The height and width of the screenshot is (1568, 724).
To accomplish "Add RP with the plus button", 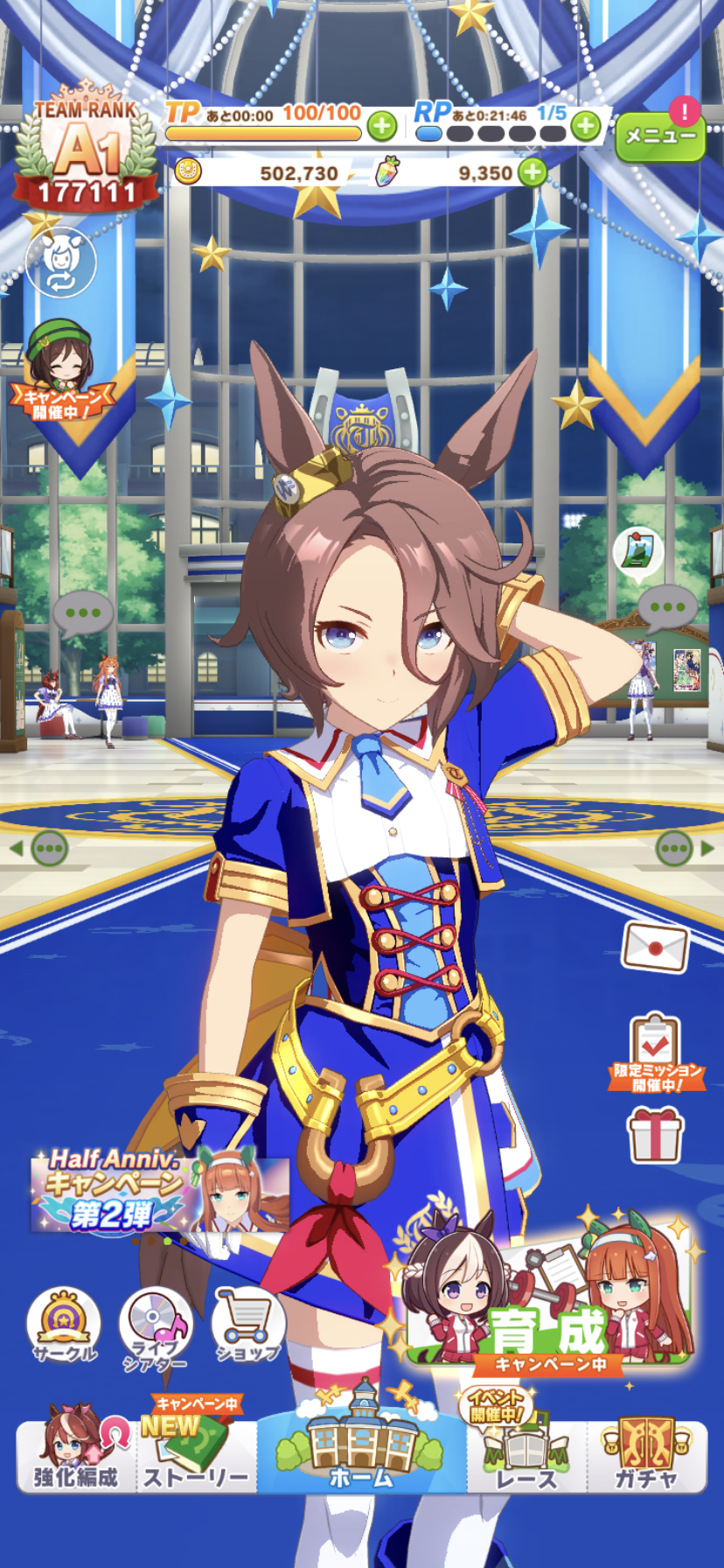I will [585, 127].
